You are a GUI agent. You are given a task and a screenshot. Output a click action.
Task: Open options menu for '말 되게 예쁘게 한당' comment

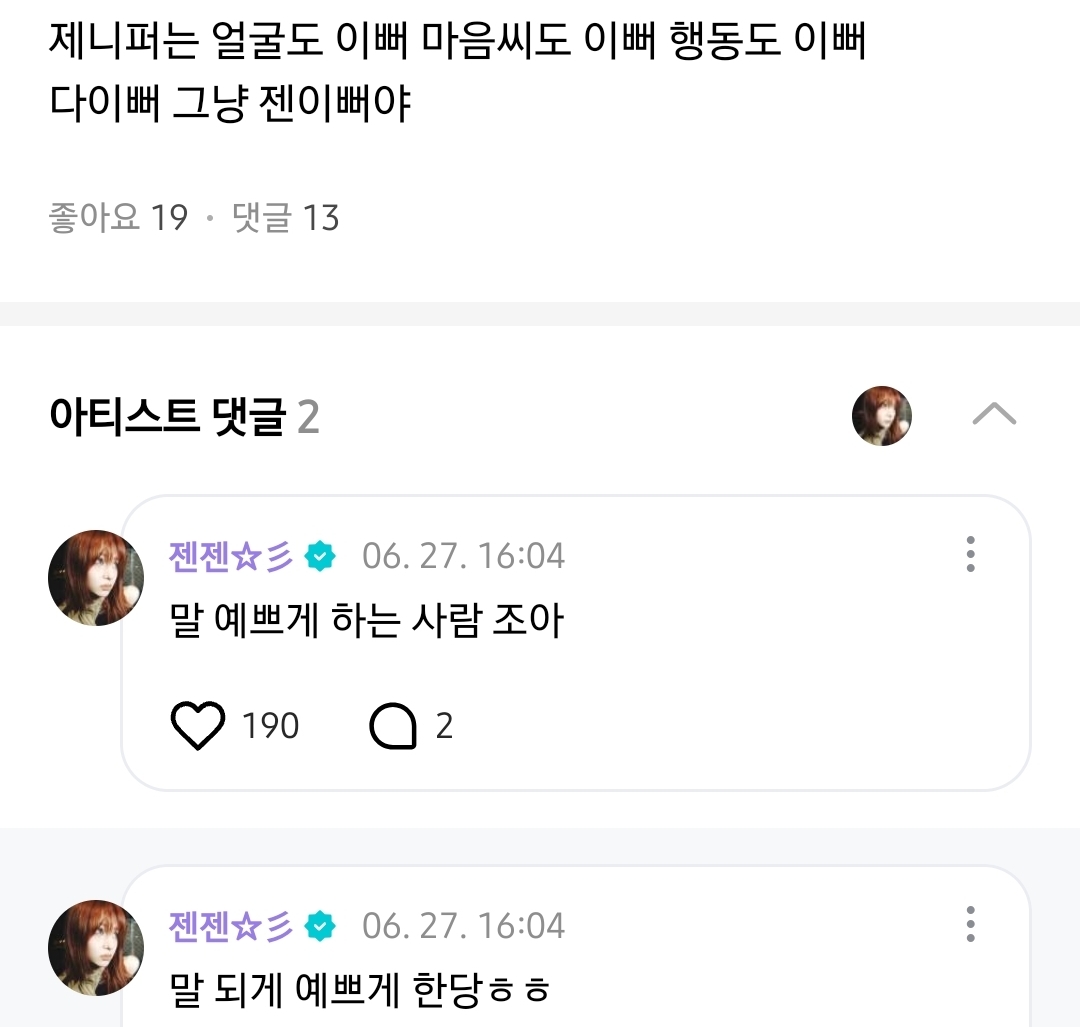(x=970, y=924)
